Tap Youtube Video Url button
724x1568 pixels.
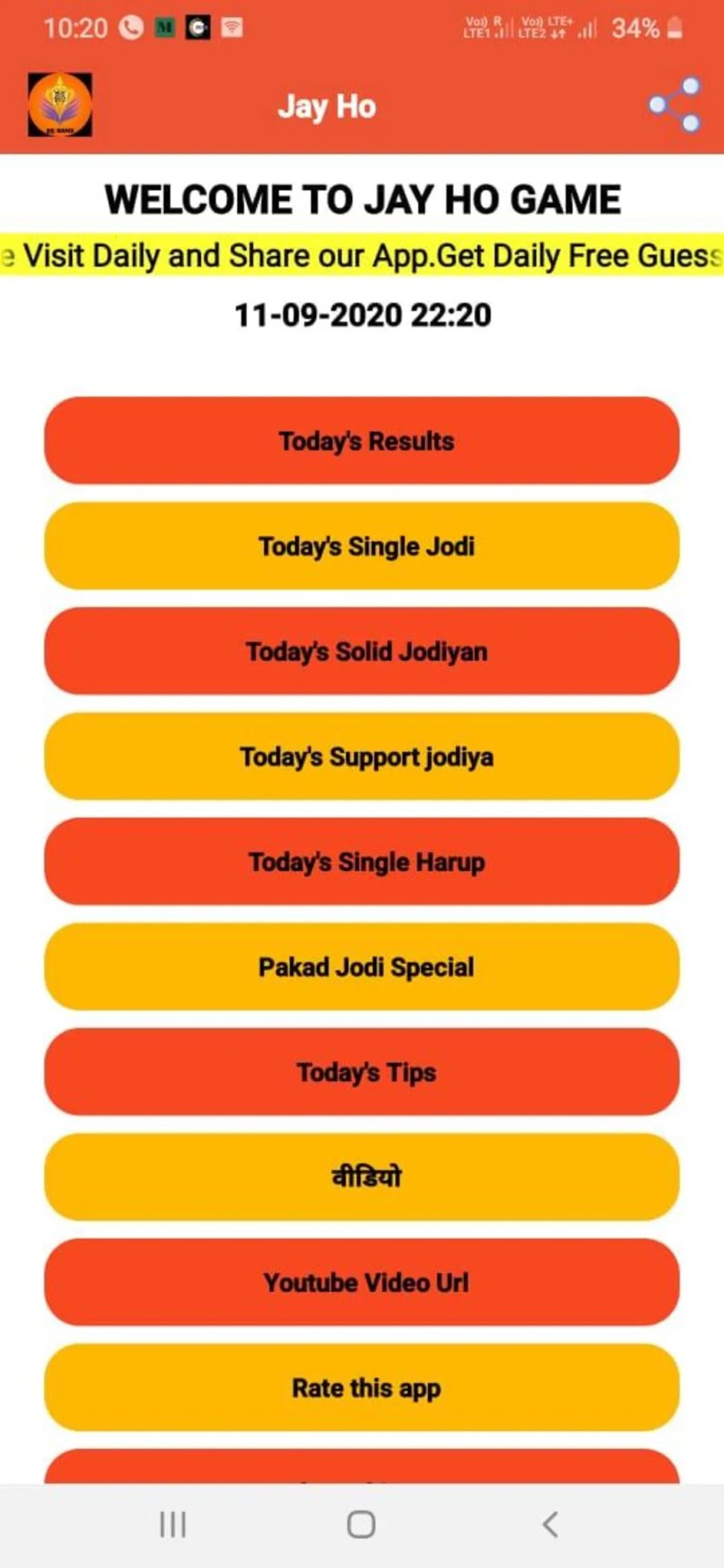coord(362,1282)
